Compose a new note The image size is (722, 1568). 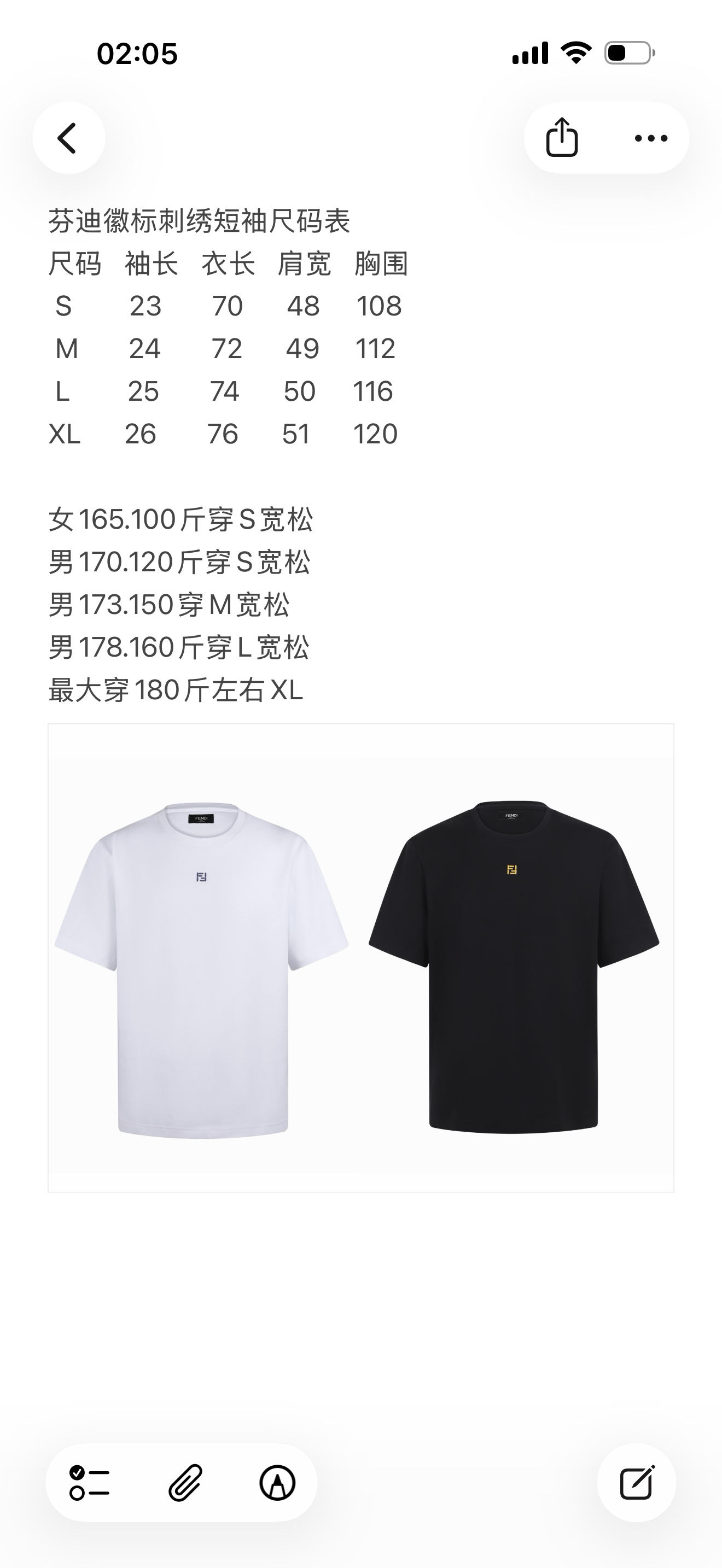click(x=636, y=1482)
